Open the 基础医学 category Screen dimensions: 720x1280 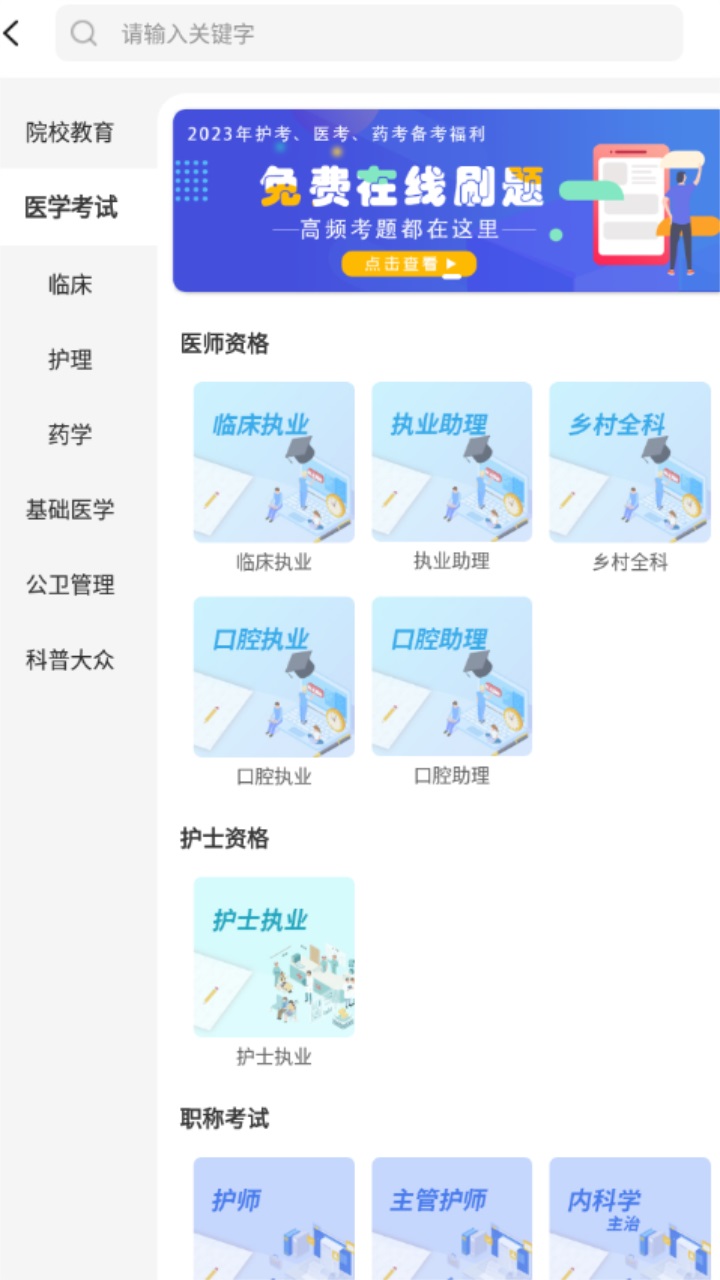(x=70, y=509)
